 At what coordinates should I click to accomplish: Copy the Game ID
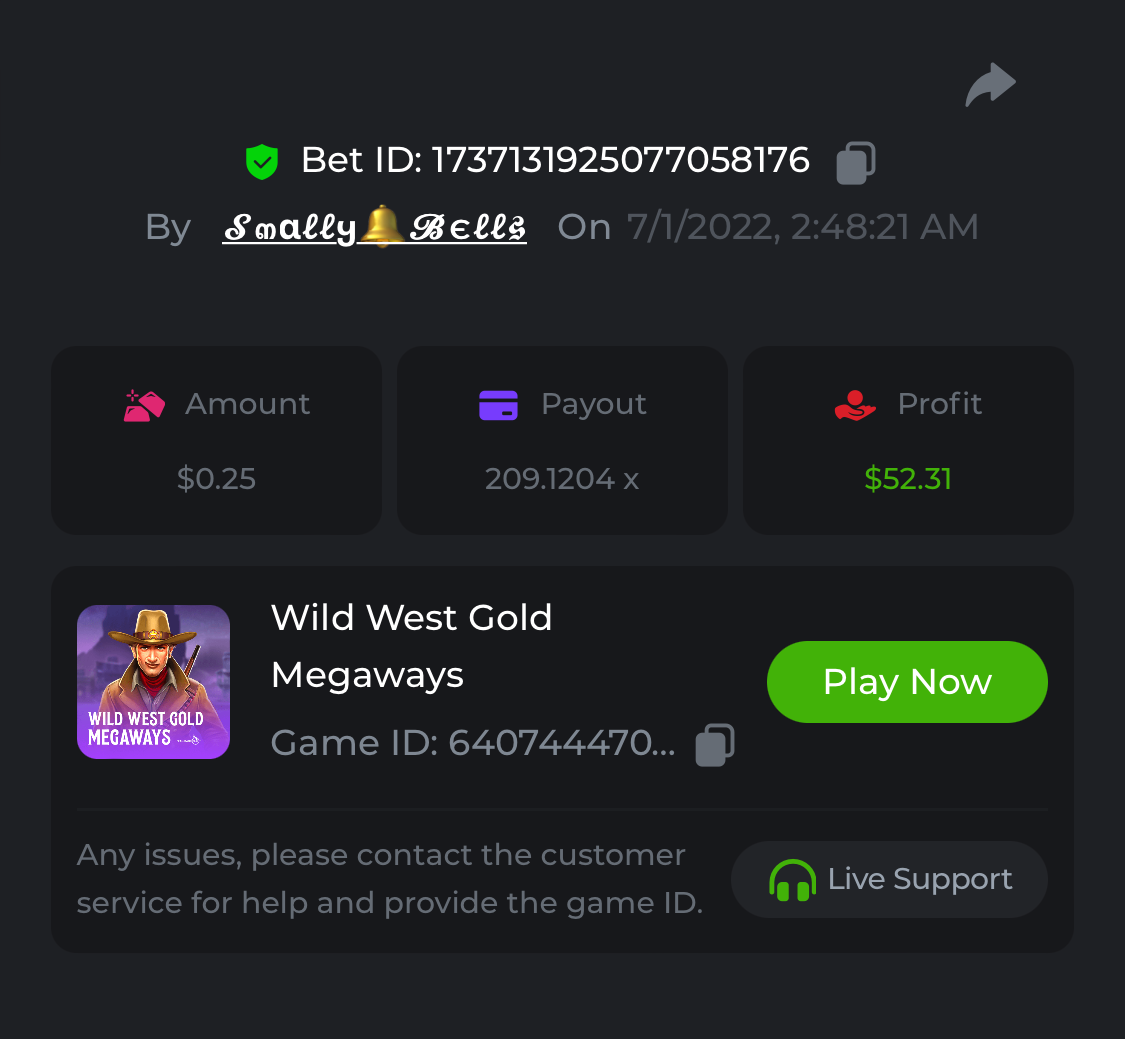715,745
